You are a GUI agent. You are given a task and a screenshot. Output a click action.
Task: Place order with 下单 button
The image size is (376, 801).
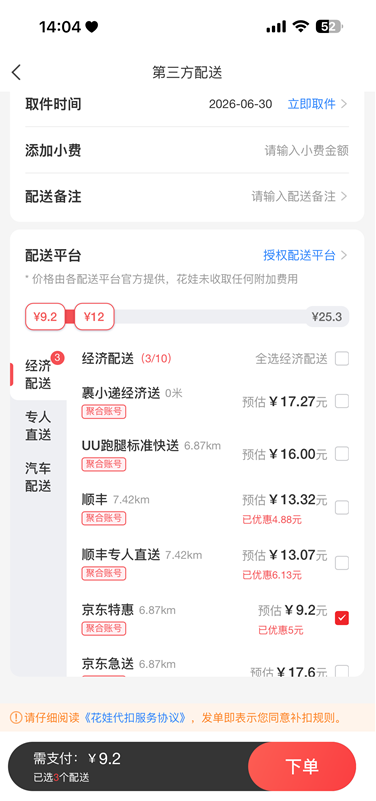point(302,767)
